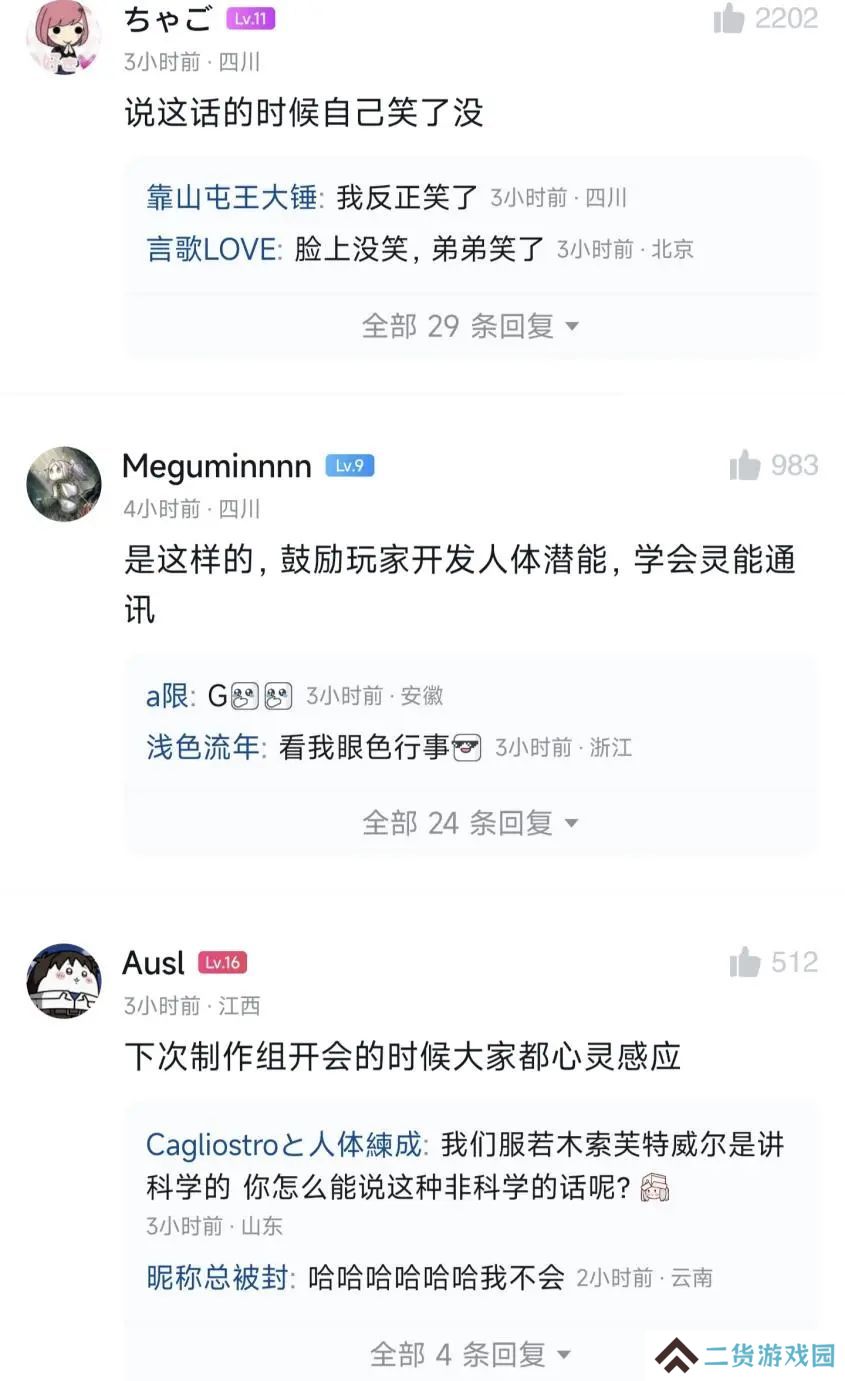Open Ausl's profile avatar
Screen dimensions: 845x1381
(63, 981)
